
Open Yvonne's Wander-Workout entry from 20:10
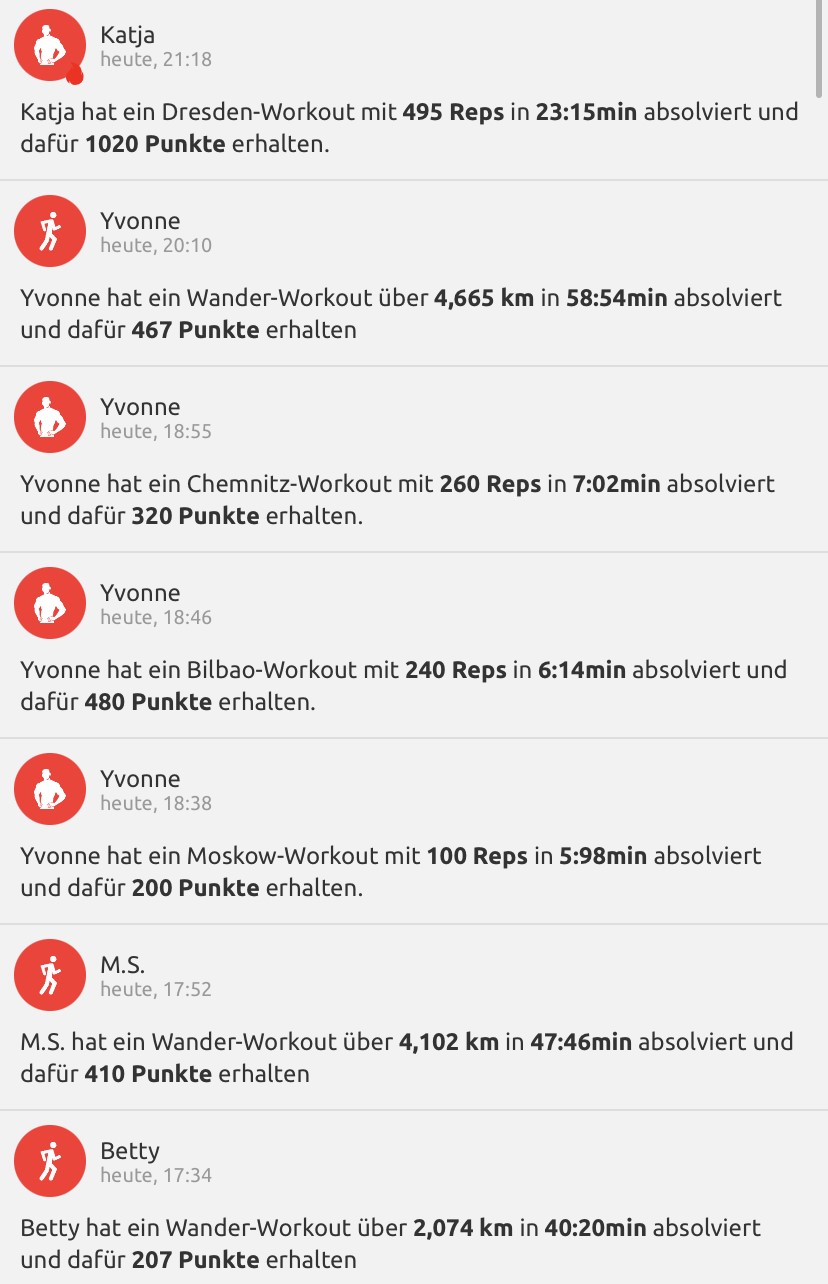(x=400, y=313)
